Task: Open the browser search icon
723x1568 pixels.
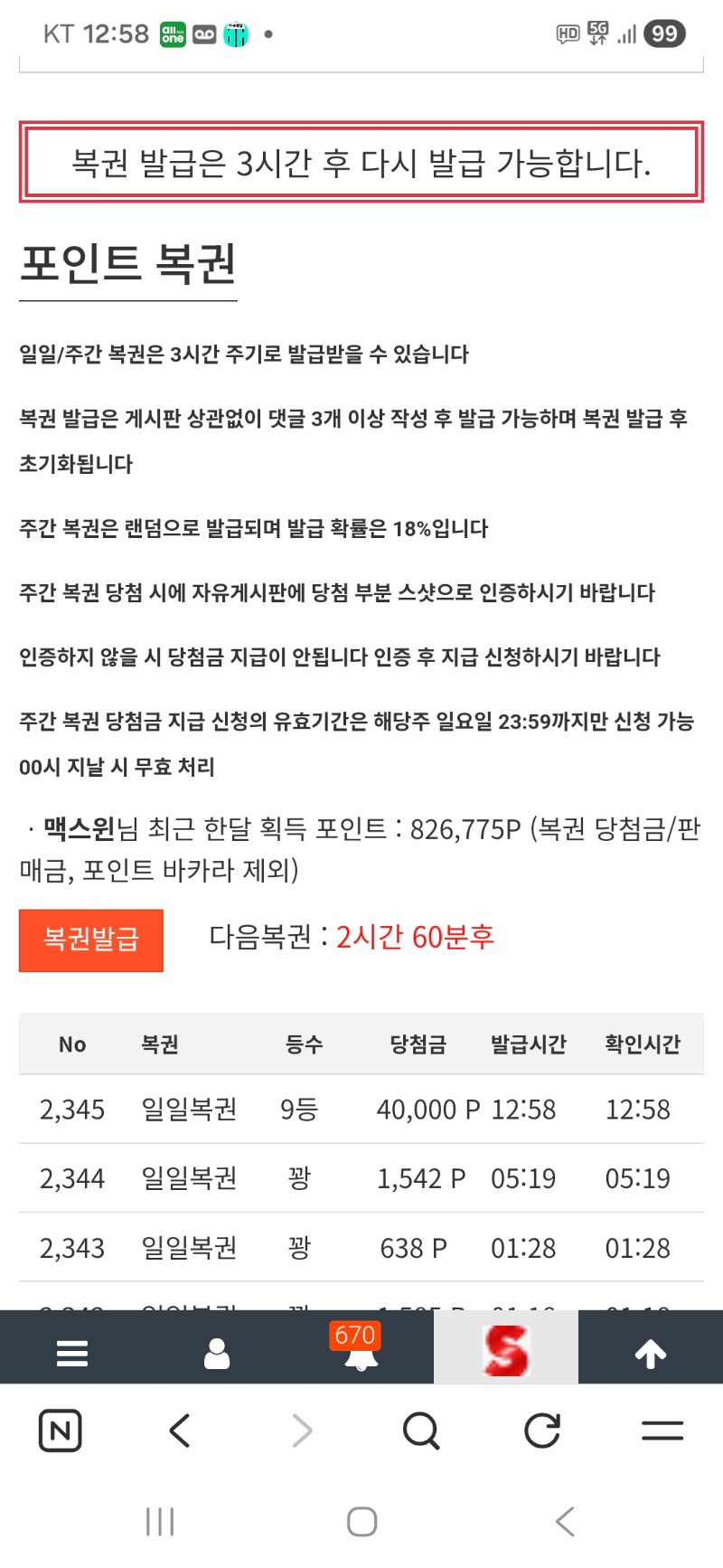Action: point(420,1431)
